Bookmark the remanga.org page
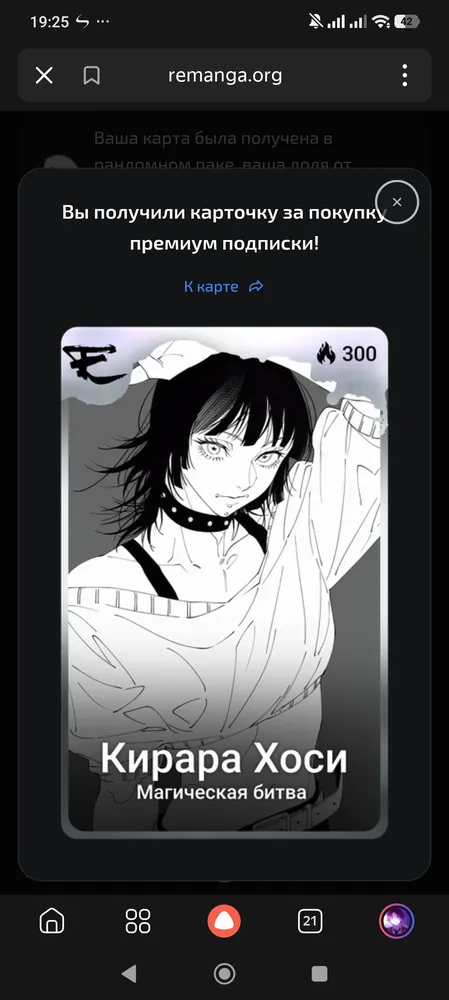Viewport: 449px width, 1000px height. tap(92, 76)
